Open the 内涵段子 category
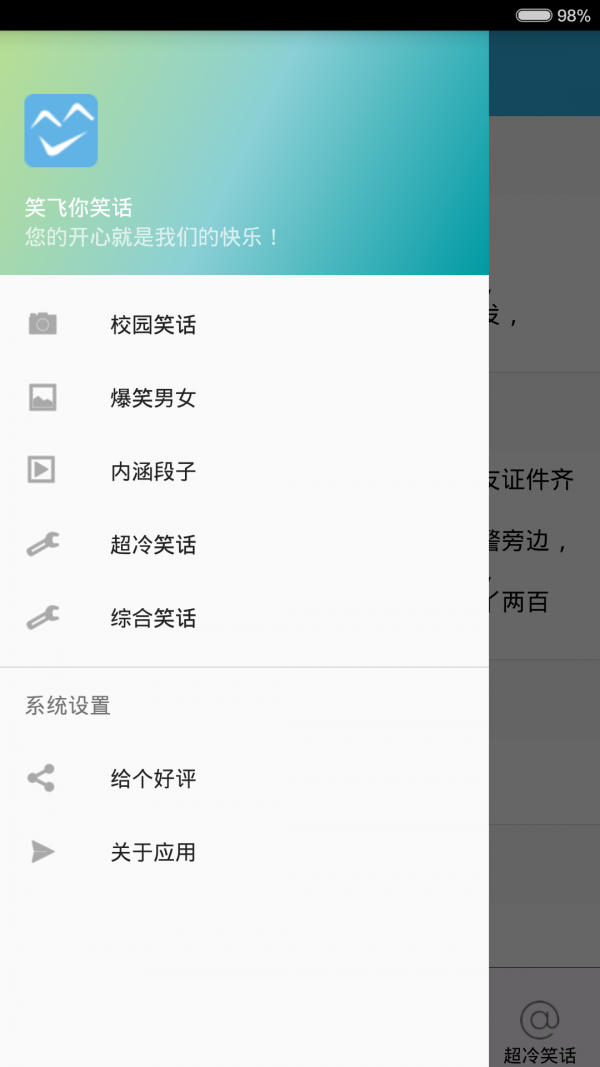This screenshot has width=600, height=1067. pyautogui.click(x=244, y=471)
